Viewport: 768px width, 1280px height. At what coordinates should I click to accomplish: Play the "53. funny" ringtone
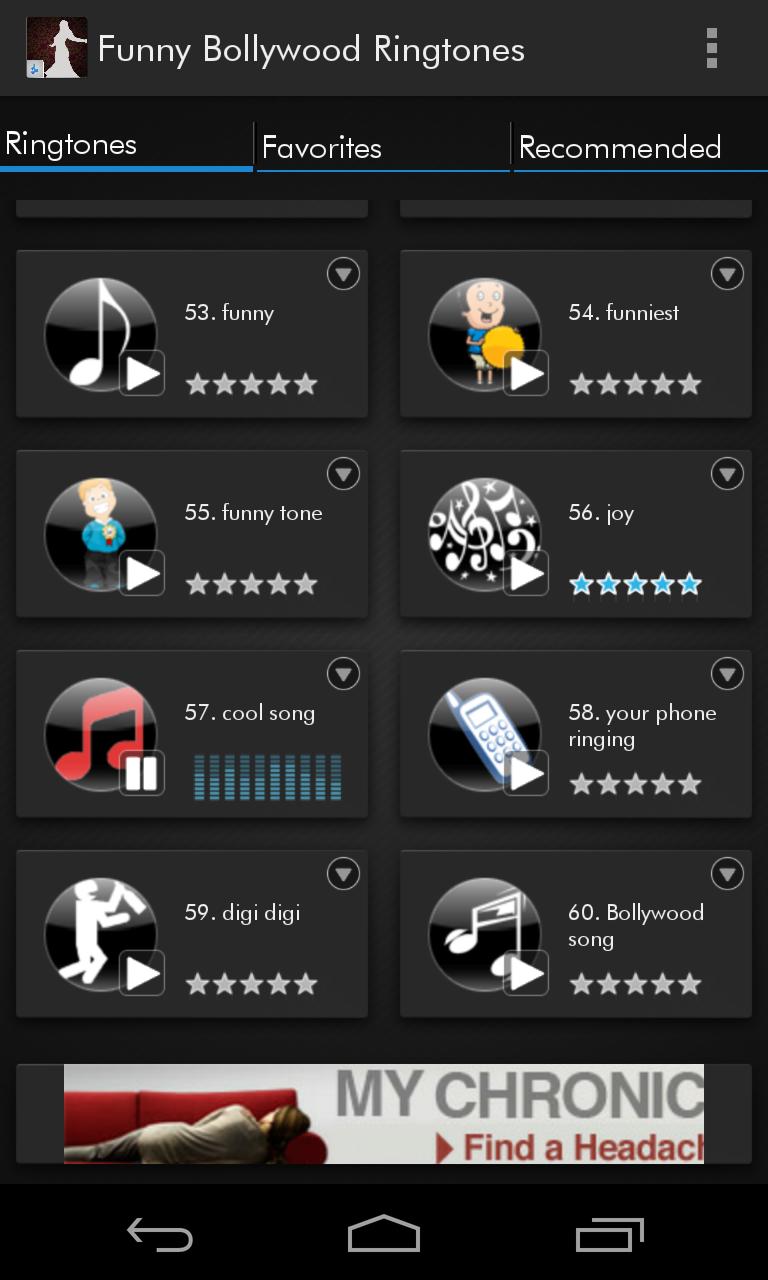pyautogui.click(x=142, y=373)
